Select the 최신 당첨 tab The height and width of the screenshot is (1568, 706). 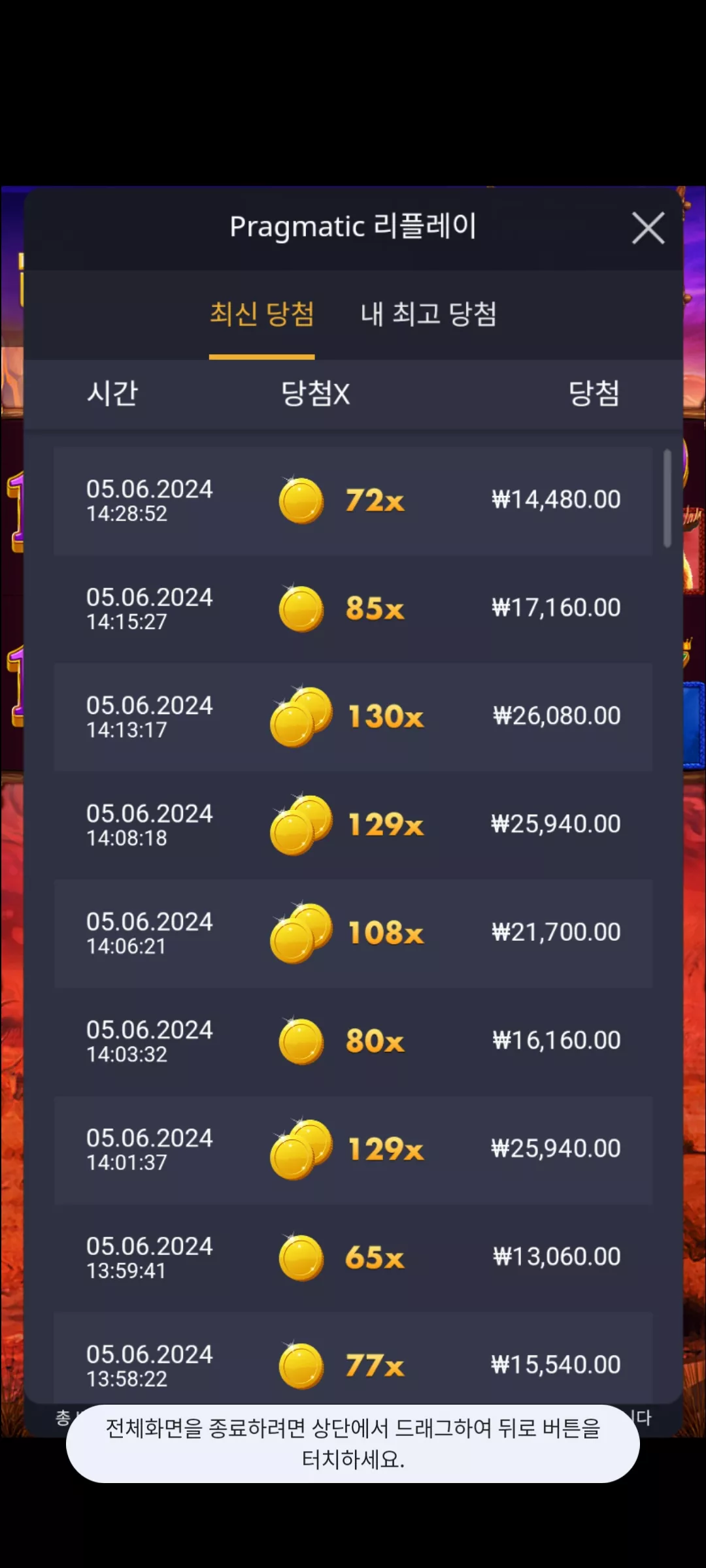click(x=262, y=314)
